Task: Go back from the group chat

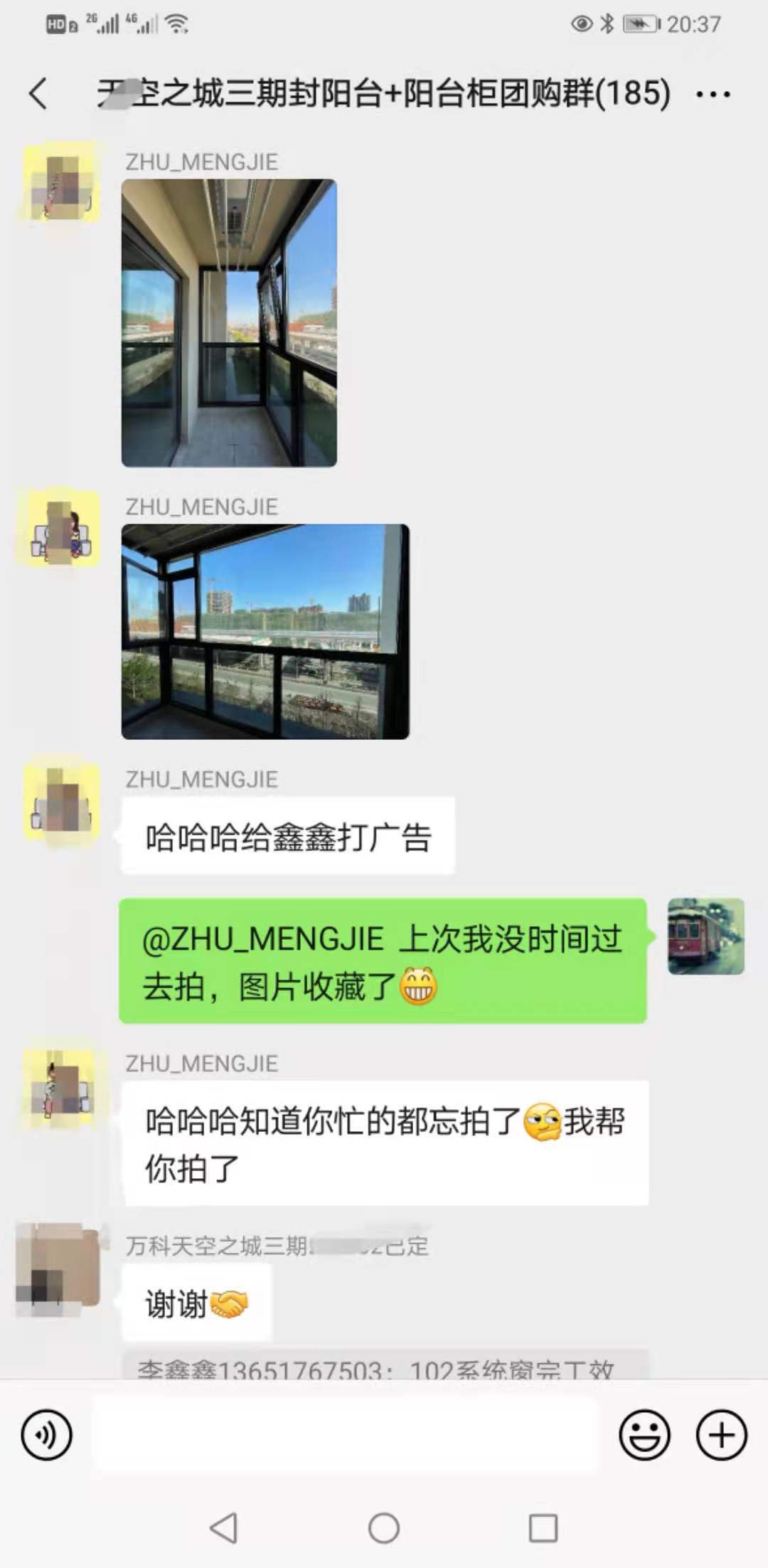Action: click(38, 94)
